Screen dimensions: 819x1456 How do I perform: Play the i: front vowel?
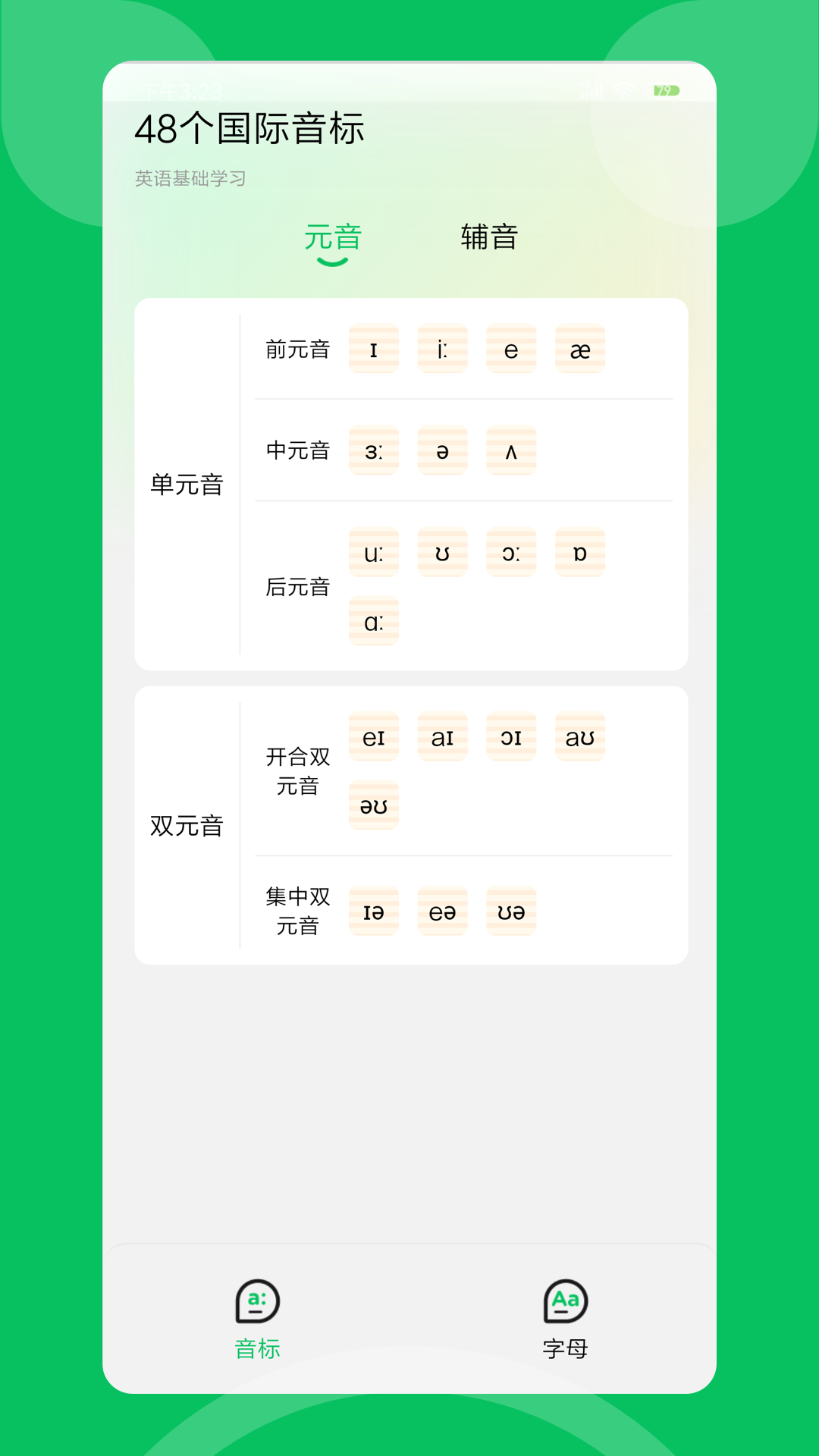point(443,349)
